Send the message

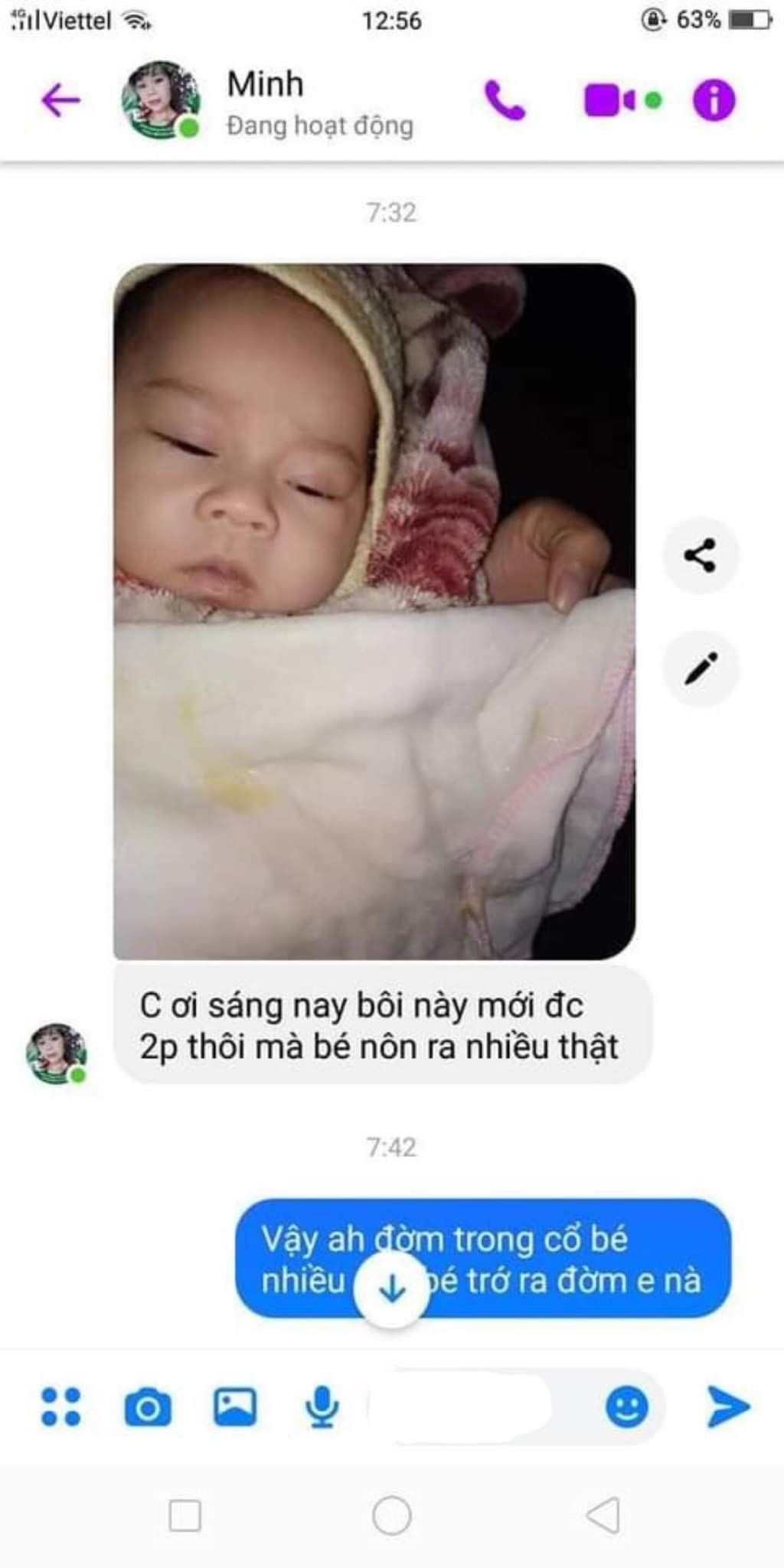727,1406
